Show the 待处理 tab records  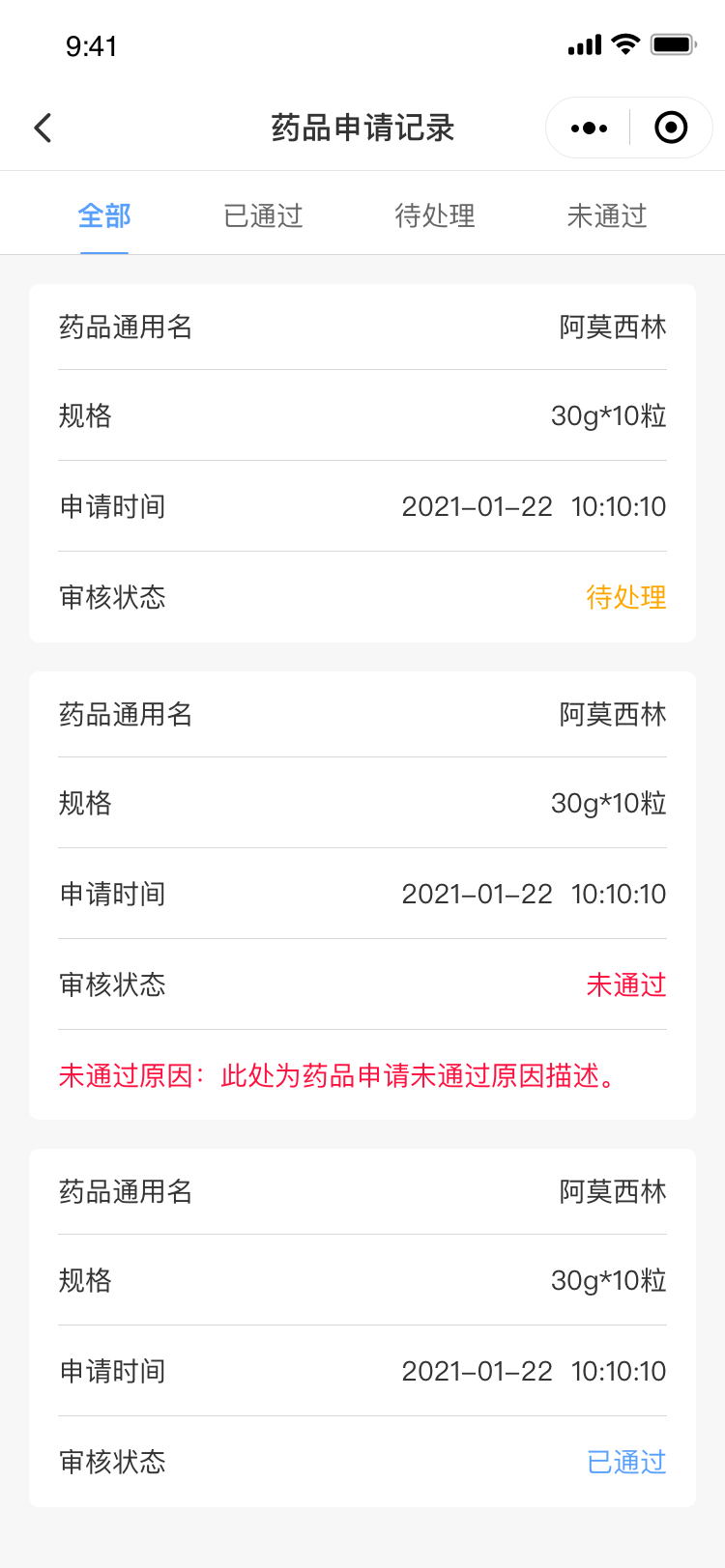pos(435,215)
